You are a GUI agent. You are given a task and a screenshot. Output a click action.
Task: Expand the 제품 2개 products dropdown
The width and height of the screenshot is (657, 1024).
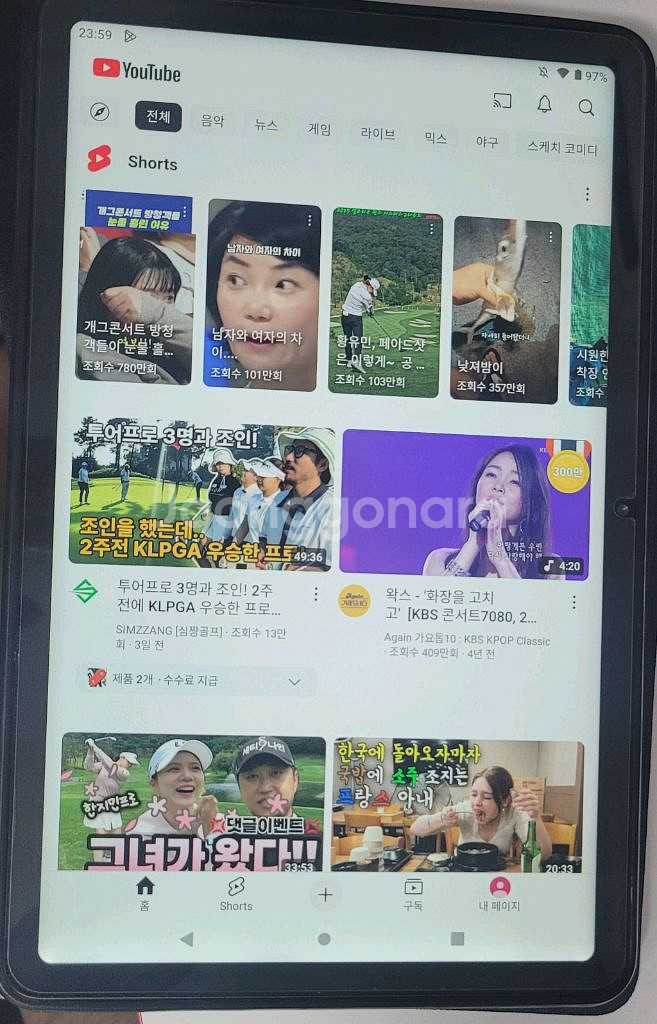[x=294, y=681]
